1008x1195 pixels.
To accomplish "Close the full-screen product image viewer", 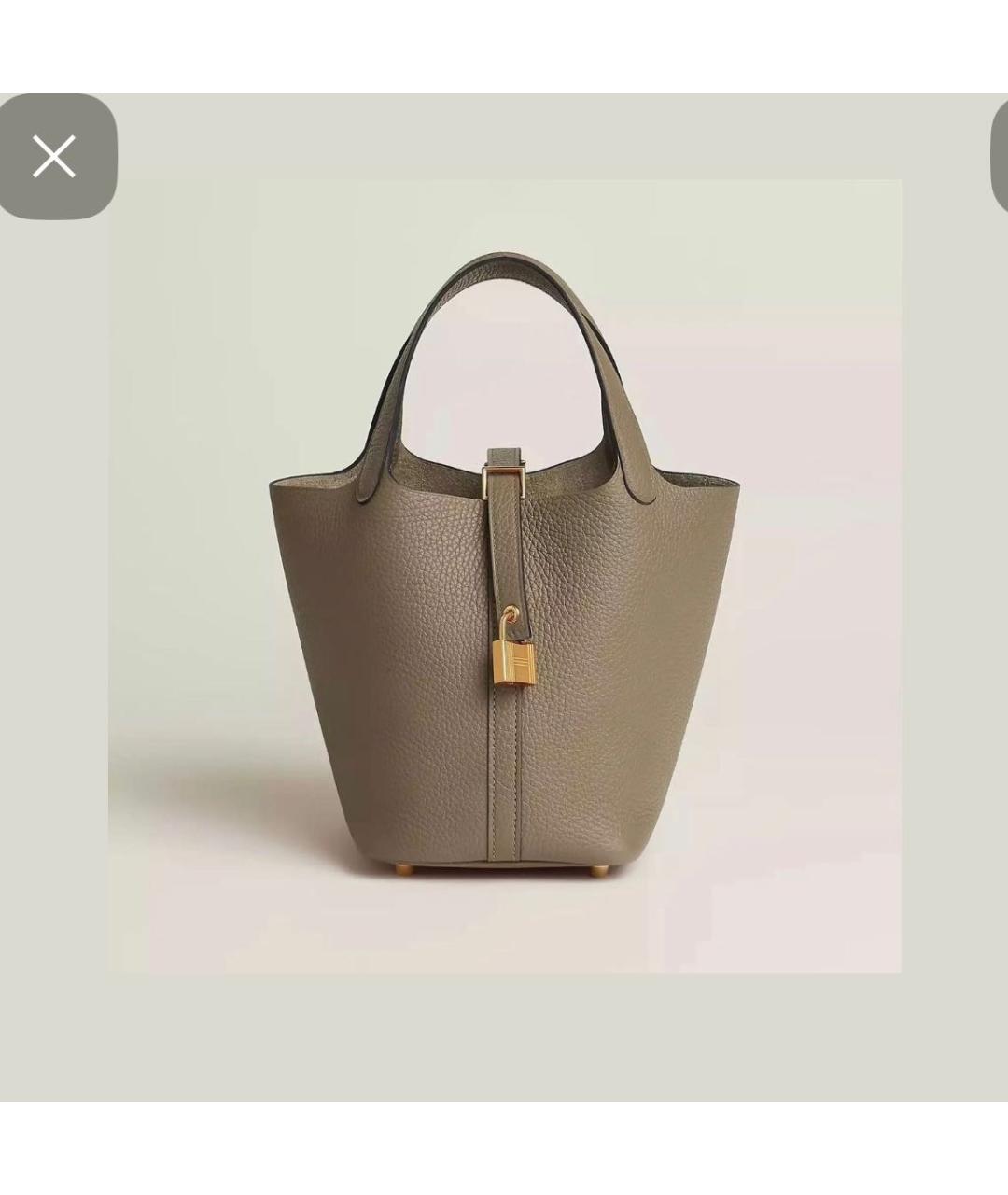I will click(x=54, y=157).
